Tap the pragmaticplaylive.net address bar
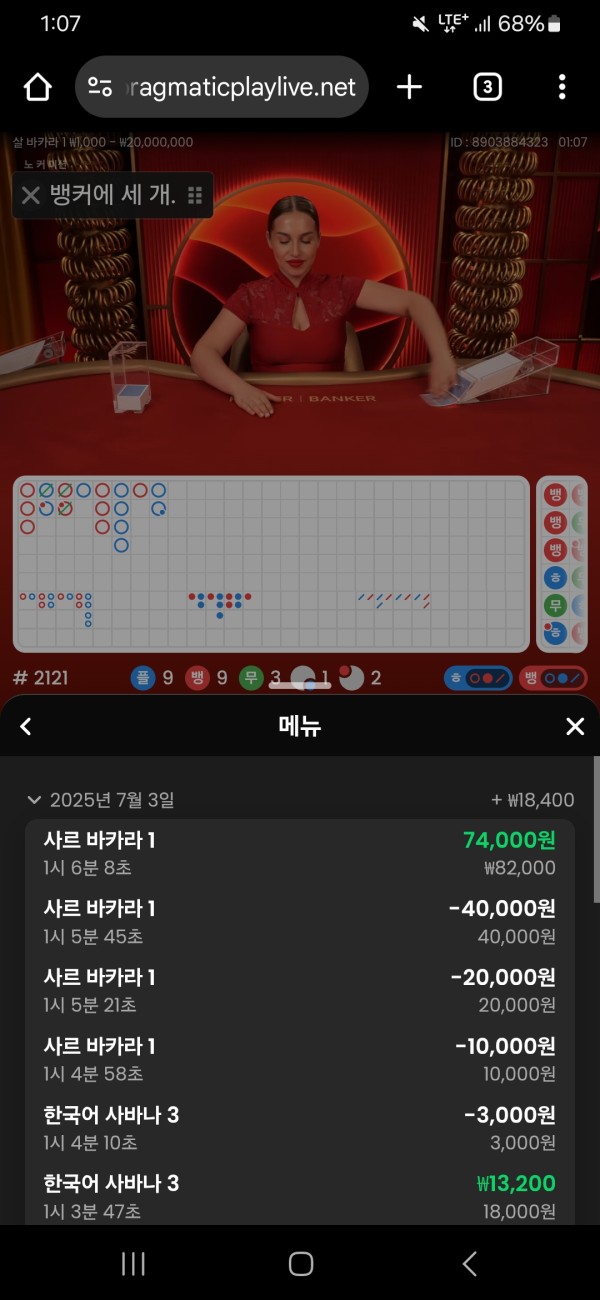 pos(222,88)
